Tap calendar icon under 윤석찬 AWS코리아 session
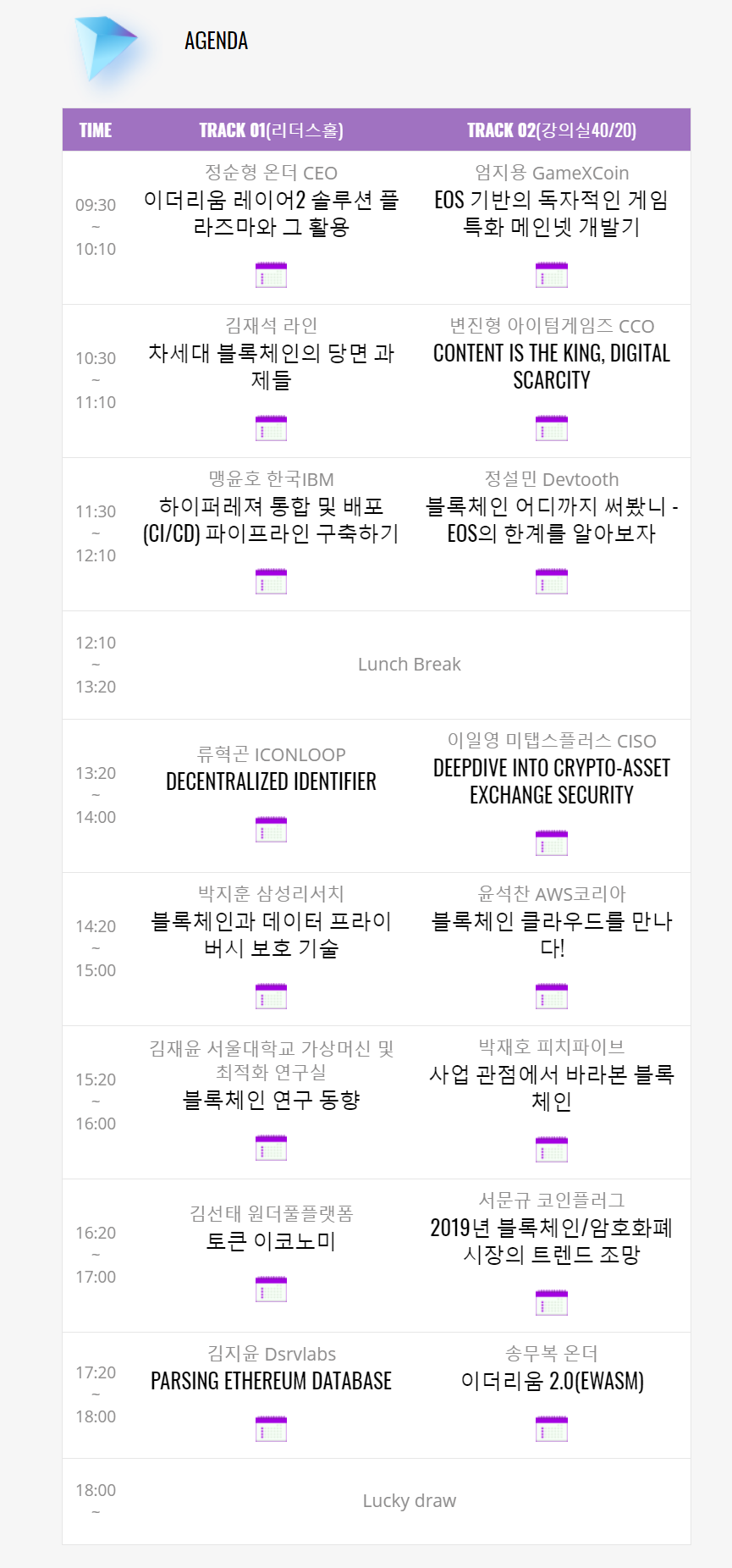The width and height of the screenshot is (732, 1568). pyautogui.click(x=552, y=997)
